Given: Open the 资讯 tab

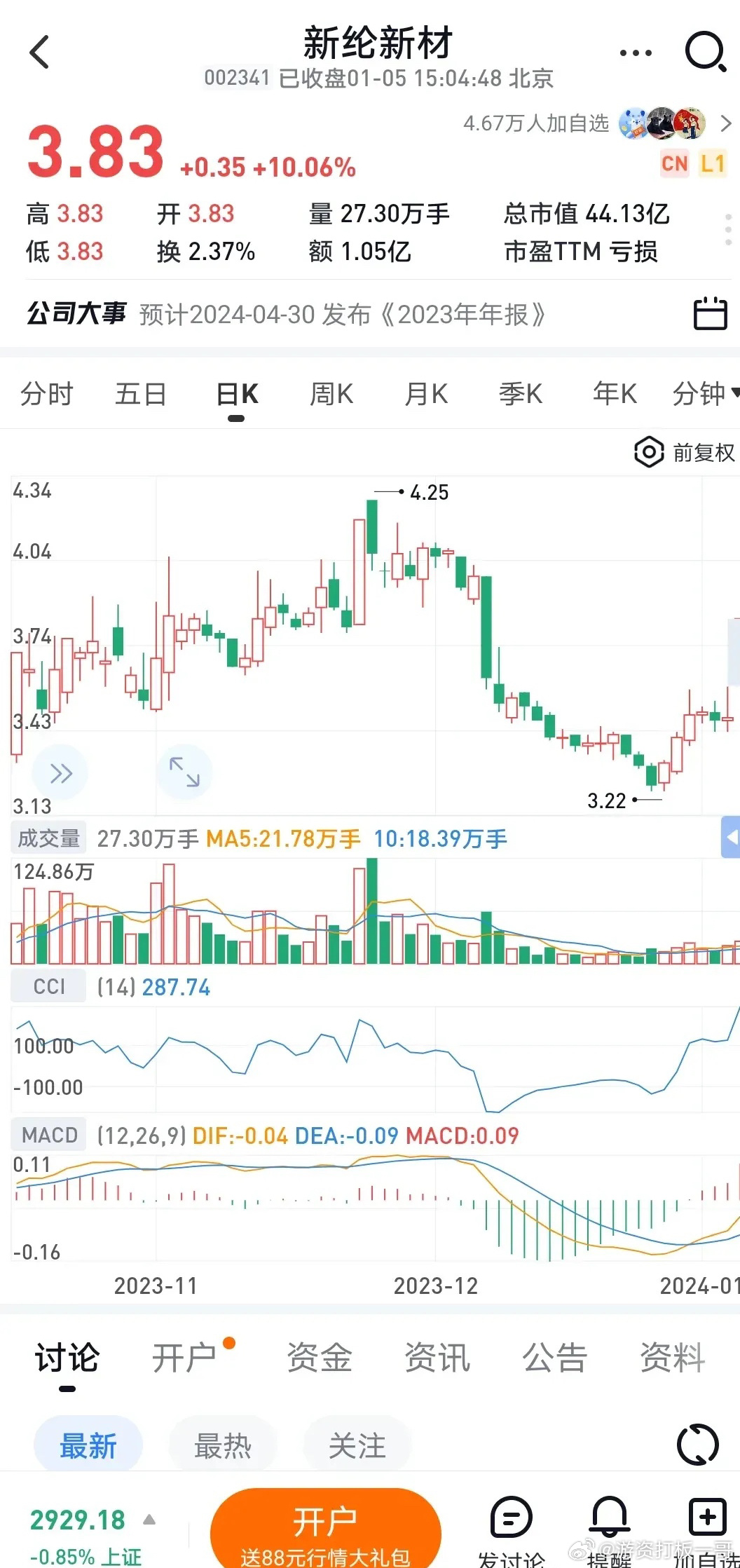Looking at the screenshot, I should 437,1356.
